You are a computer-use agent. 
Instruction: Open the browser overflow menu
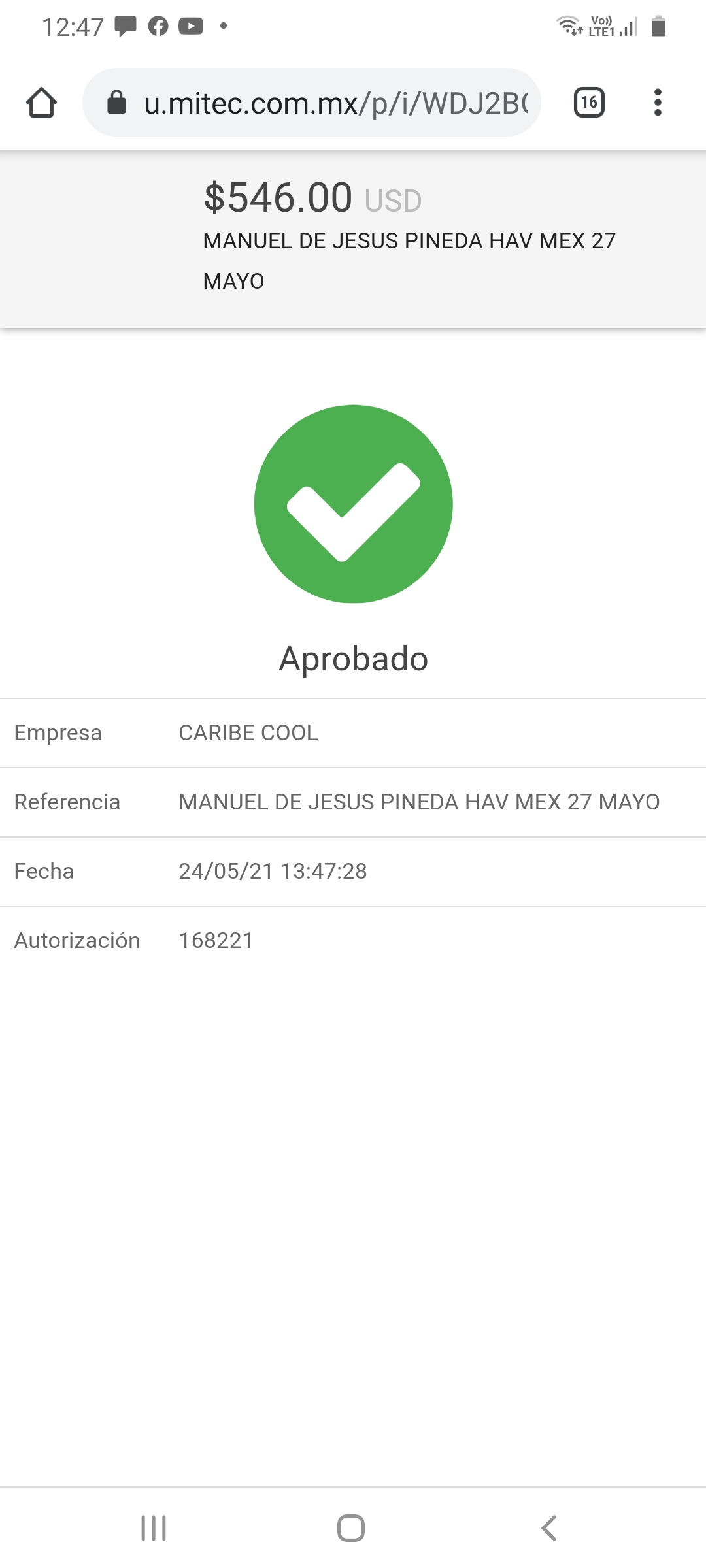658,103
